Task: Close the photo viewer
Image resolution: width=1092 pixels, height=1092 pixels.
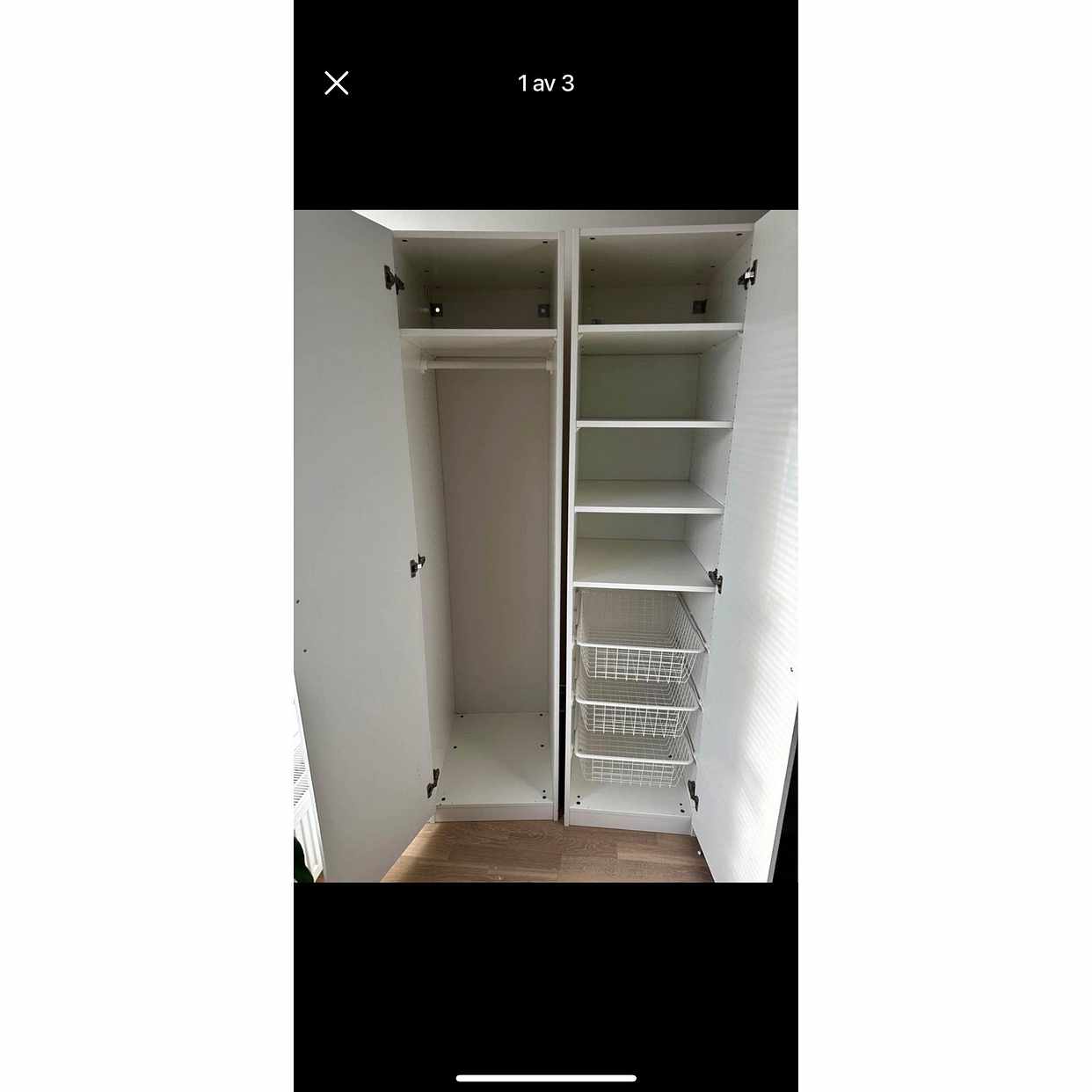Action: click(337, 84)
